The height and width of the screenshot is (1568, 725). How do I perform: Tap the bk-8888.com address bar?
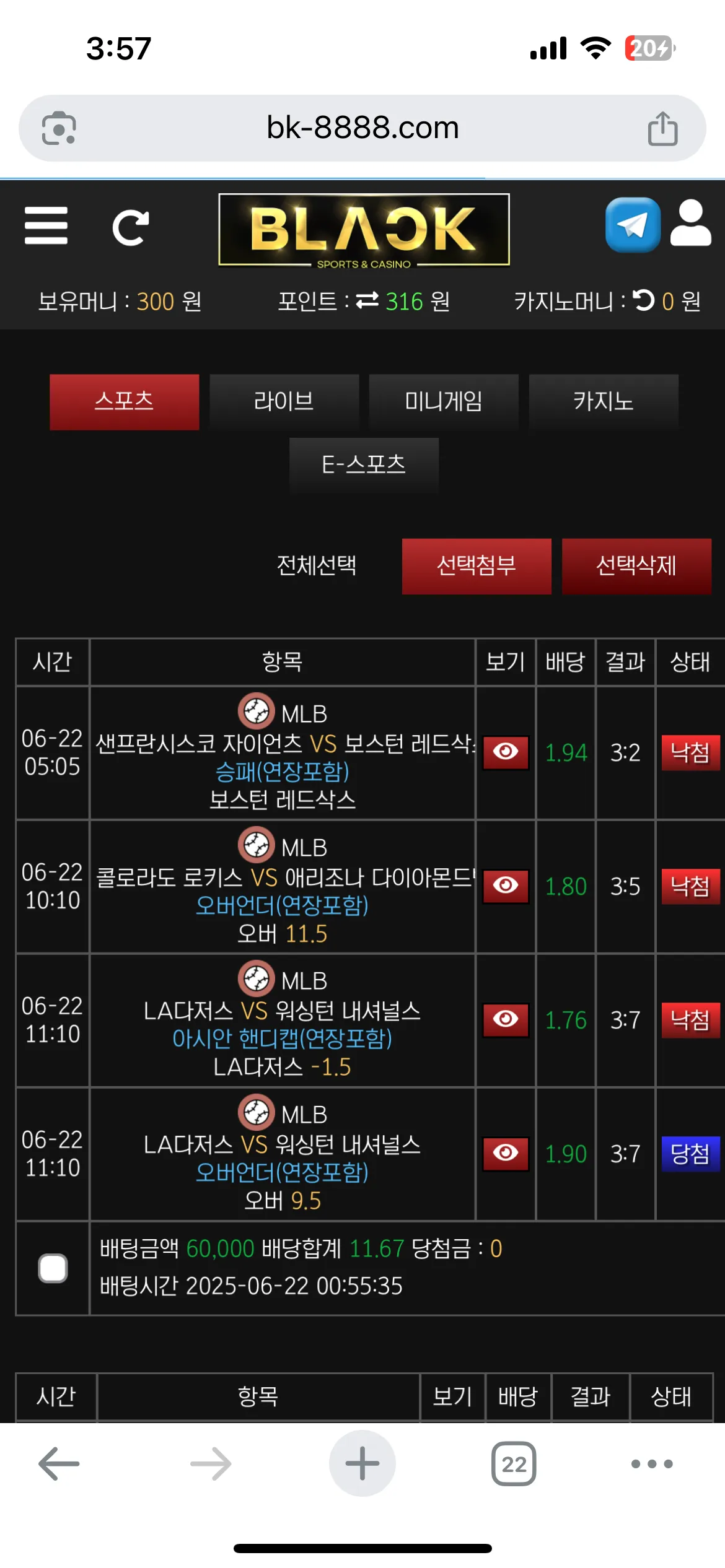click(x=362, y=128)
